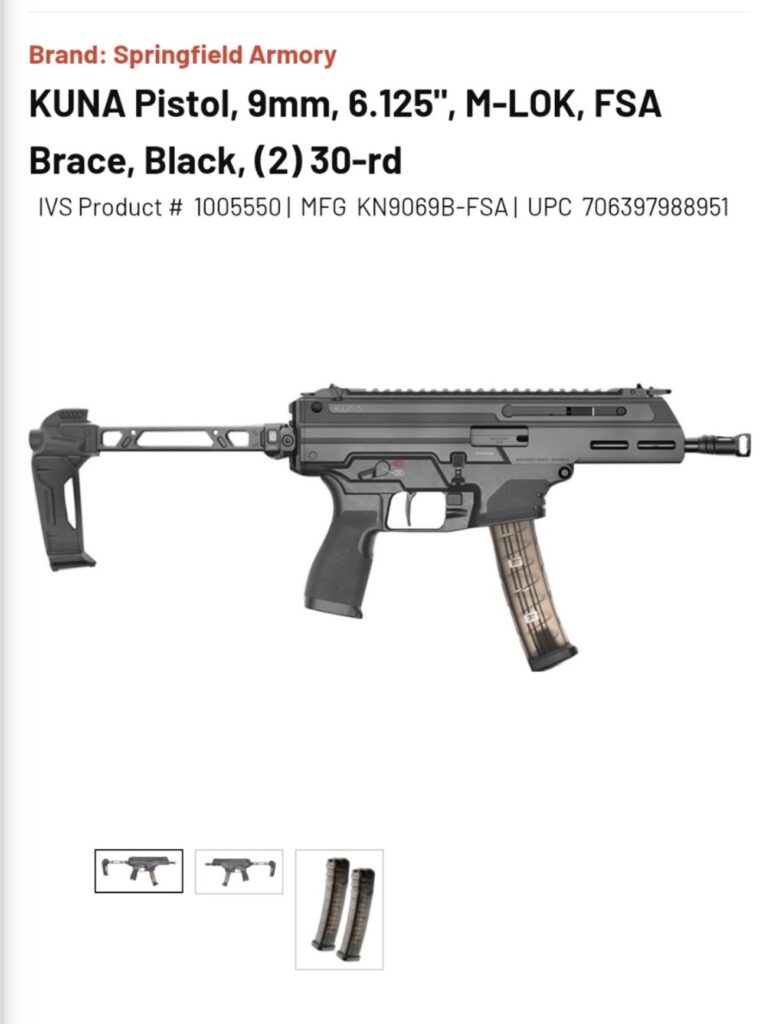The height and width of the screenshot is (1024, 779).
Task: Select the second right-side view thumbnail
Action: [239, 871]
